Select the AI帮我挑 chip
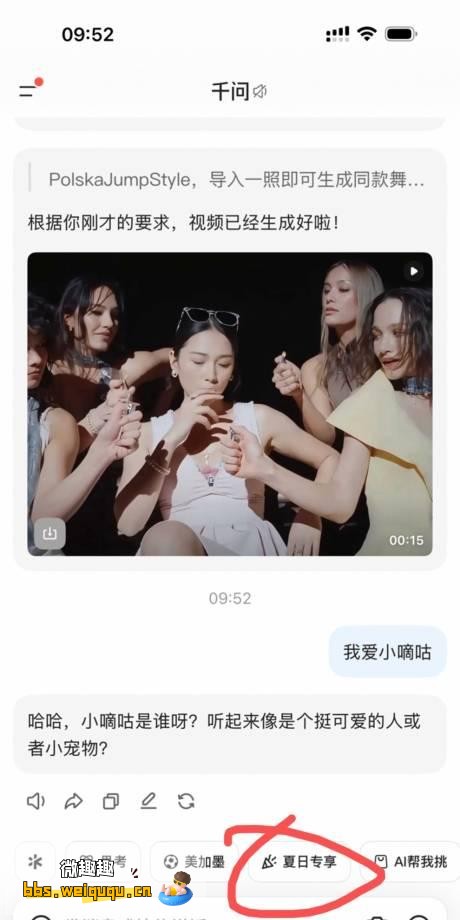The height and width of the screenshot is (920, 460). pos(411,862)
